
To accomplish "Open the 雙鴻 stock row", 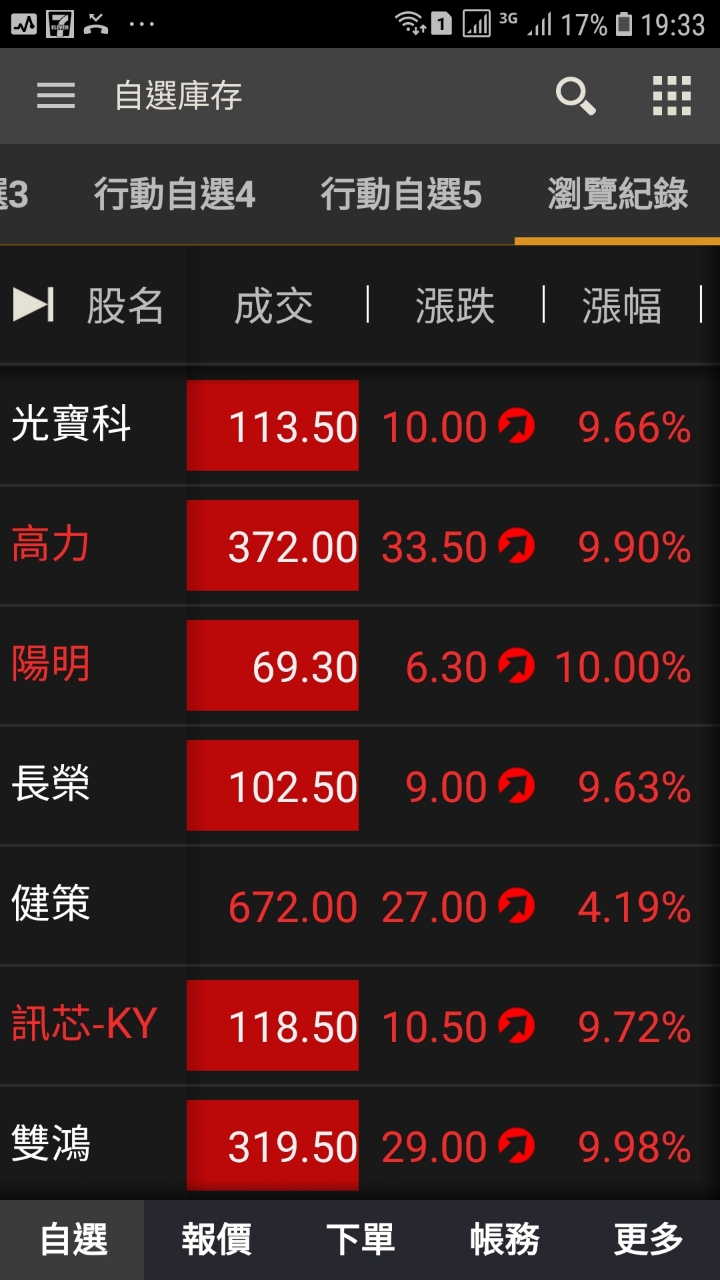I will pyautogui.click(x=360, y=1144).
